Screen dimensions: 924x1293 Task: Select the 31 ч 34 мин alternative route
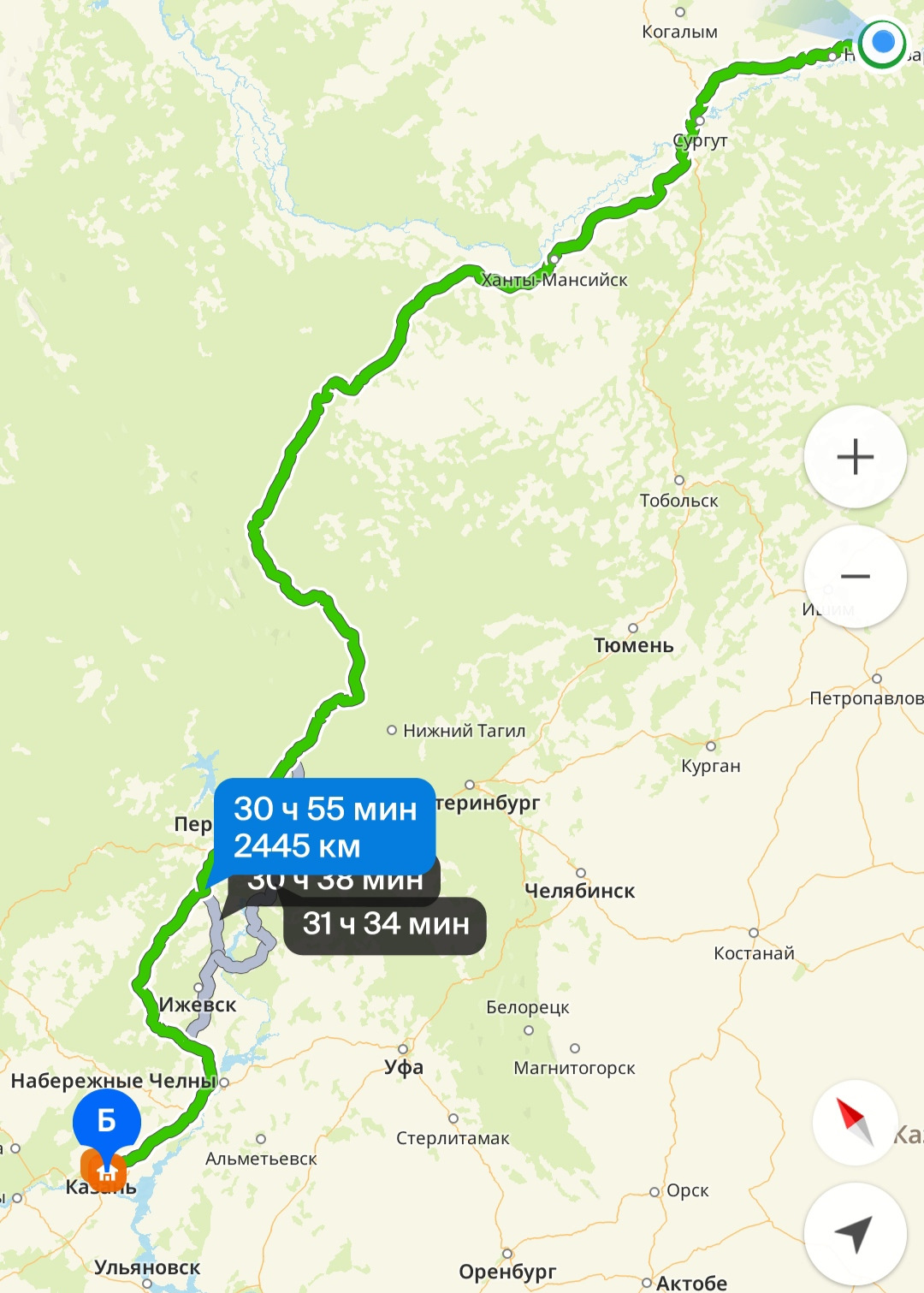(x=385, y=925)
